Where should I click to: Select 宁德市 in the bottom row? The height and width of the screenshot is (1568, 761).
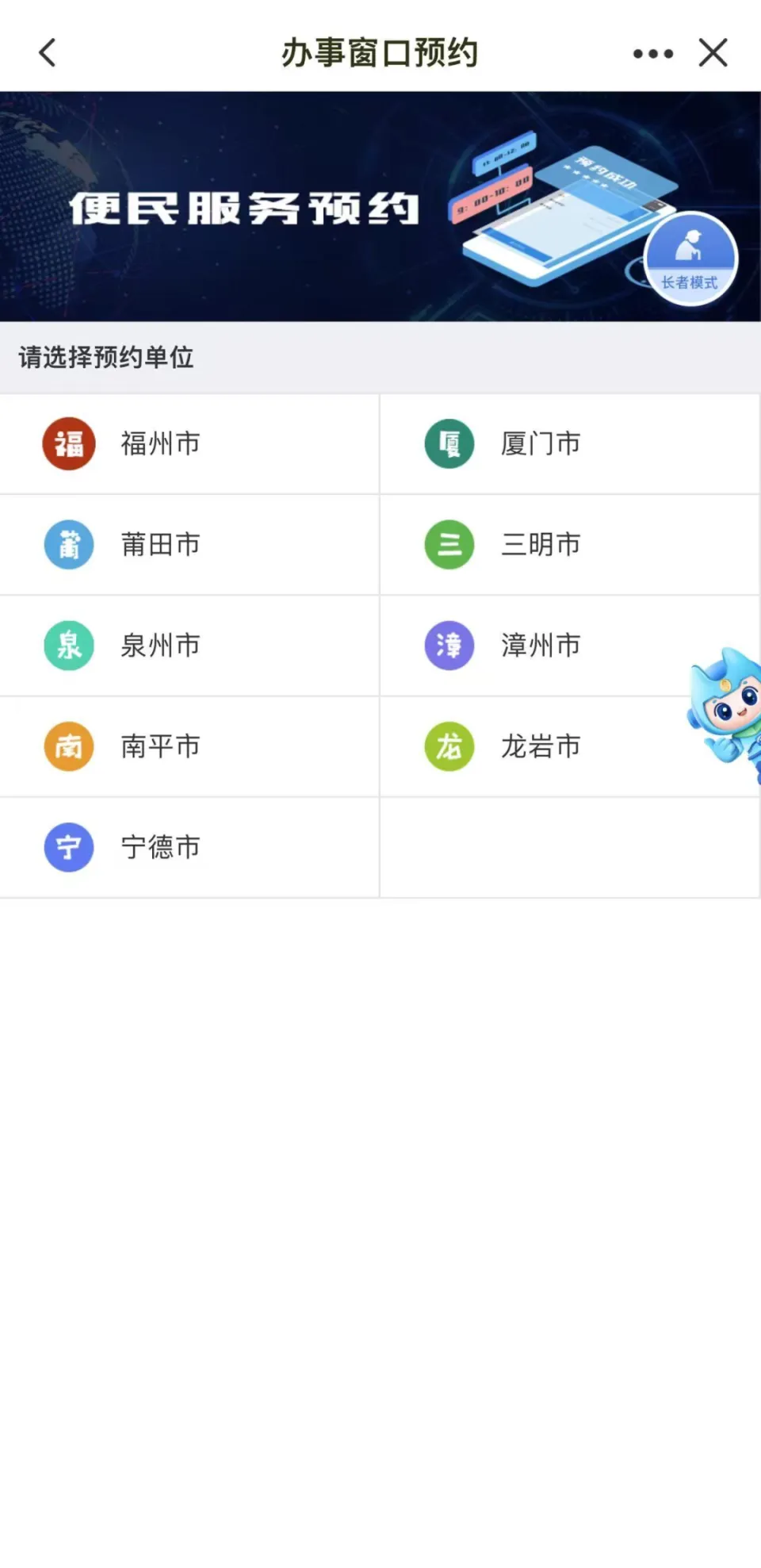(x=160, y=847)
